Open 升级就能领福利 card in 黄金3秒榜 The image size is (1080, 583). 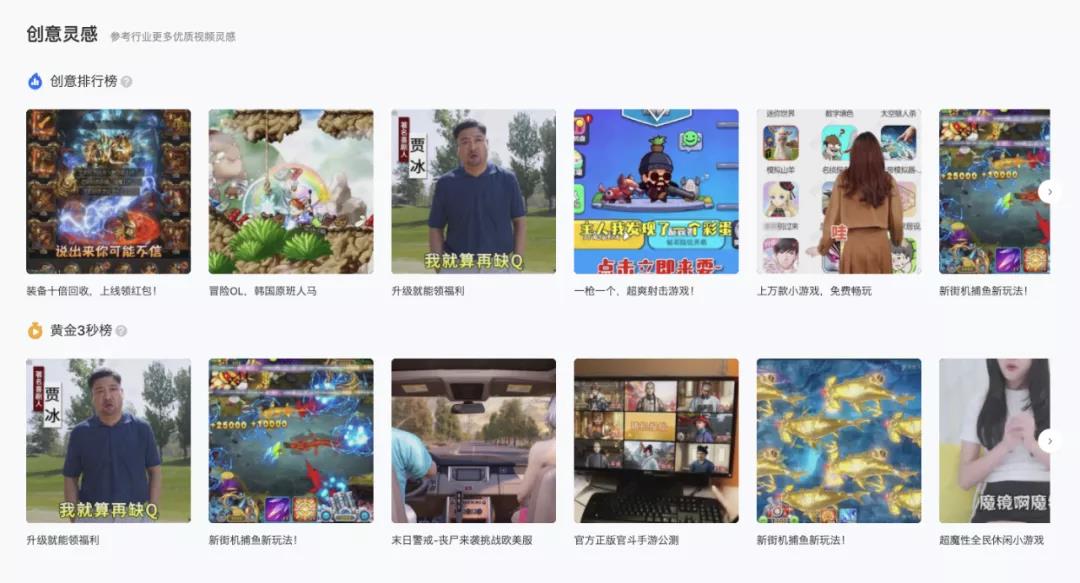point(108,440)
